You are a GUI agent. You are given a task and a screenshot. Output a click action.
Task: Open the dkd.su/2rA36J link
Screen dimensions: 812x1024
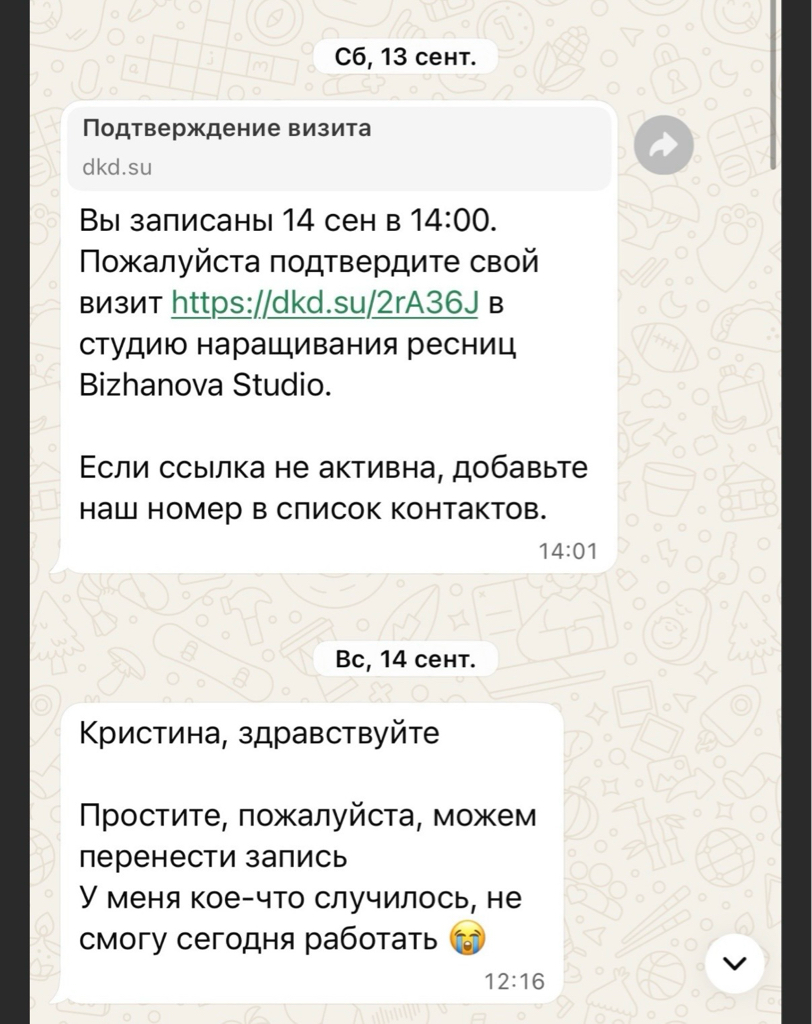[x=325, y=303]
